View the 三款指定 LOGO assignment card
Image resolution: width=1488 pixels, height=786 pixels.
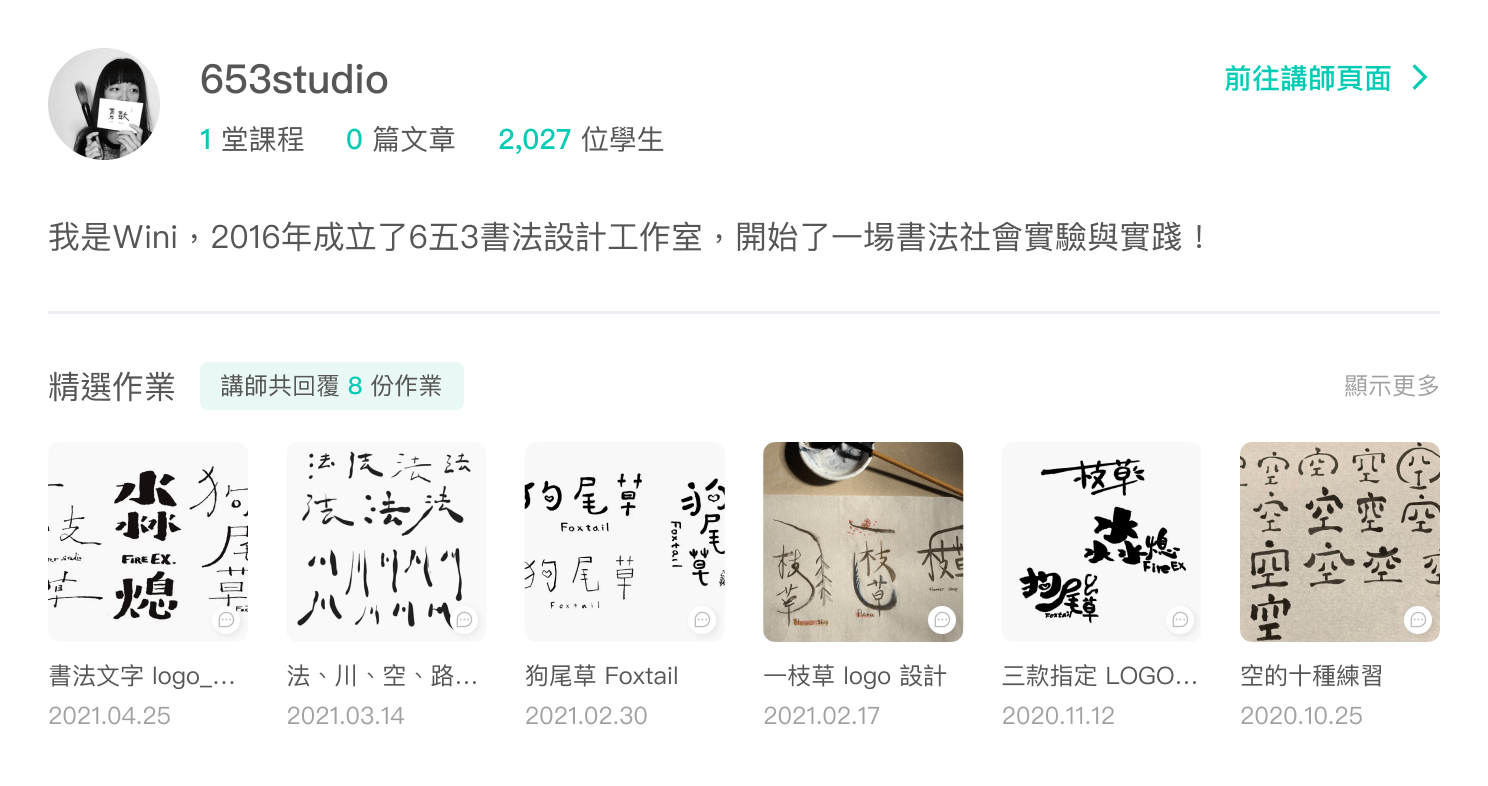coord(1101,541)
